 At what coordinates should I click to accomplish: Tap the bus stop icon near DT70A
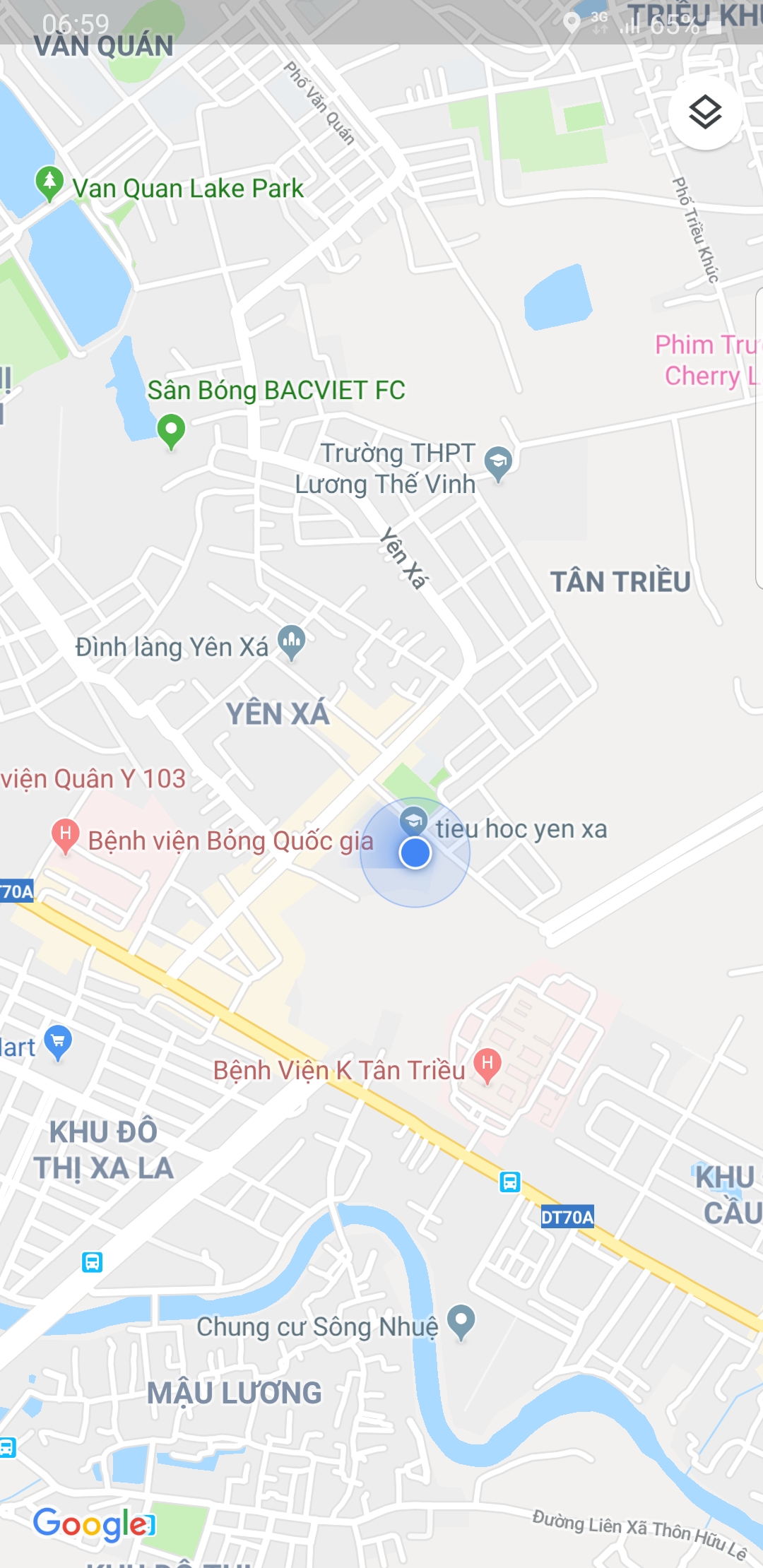coord(510,1182)
